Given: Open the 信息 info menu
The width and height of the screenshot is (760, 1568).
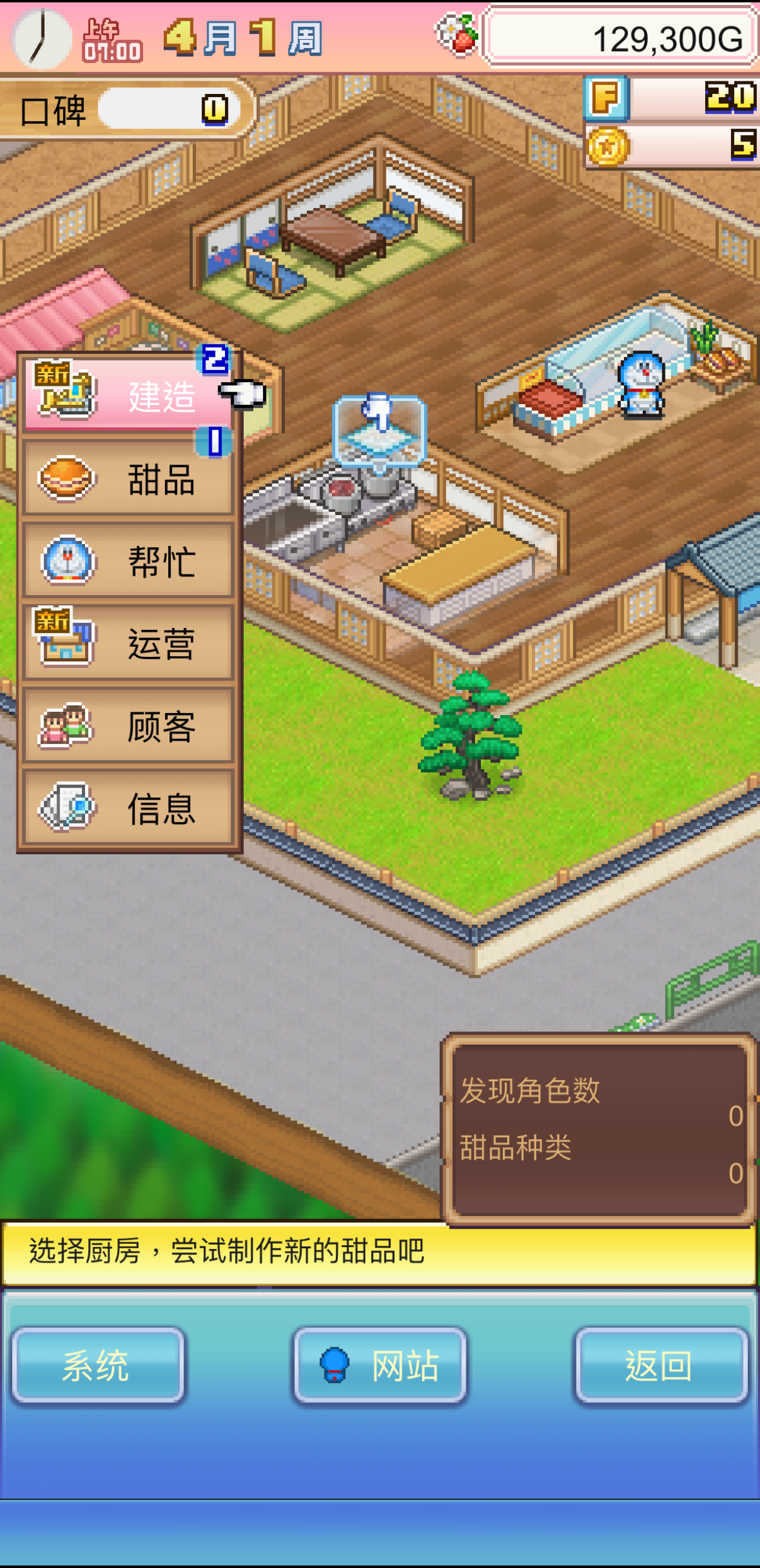Looking at the screenshot, I should point(128,808).
